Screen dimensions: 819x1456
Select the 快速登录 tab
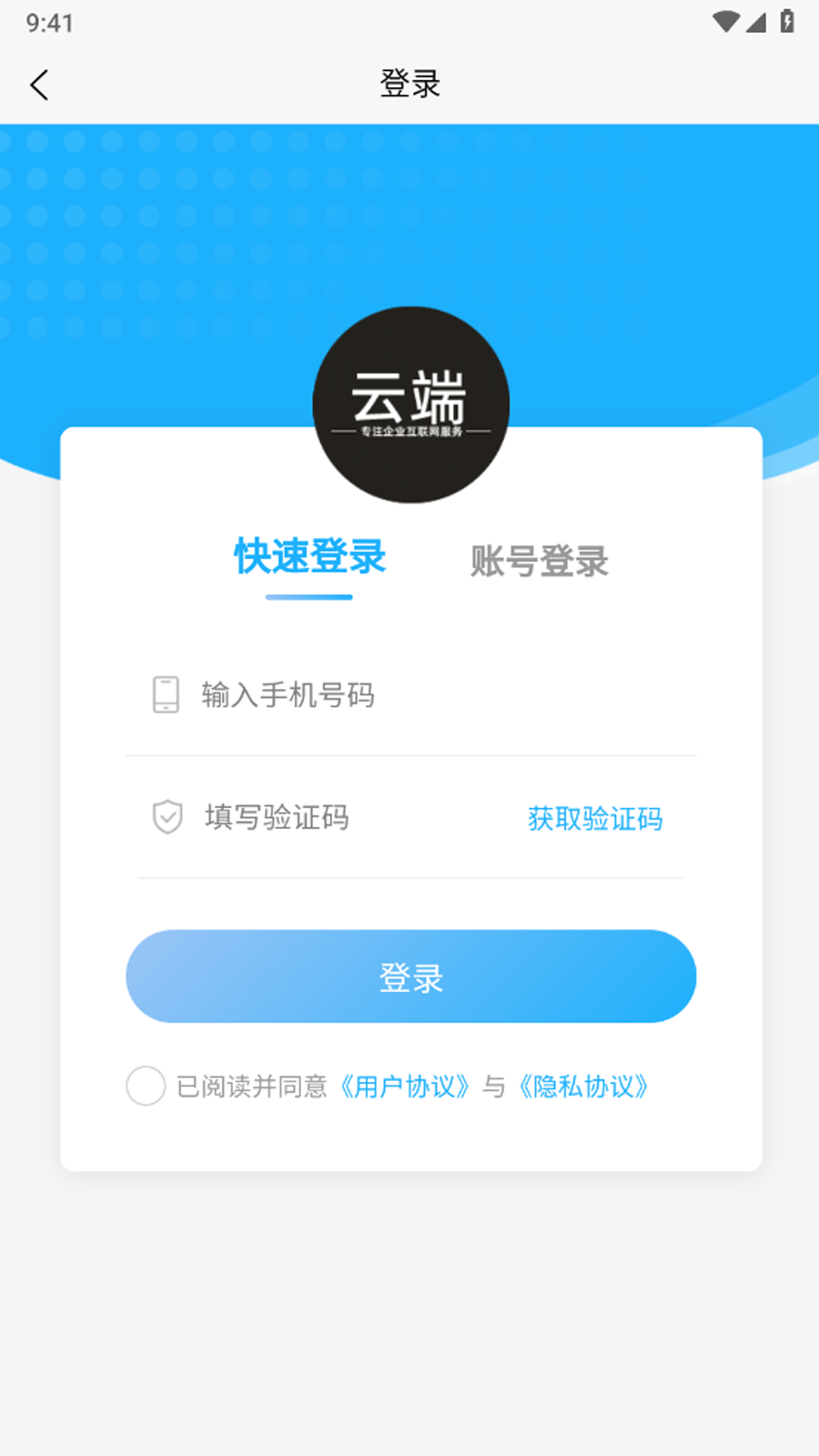pos(308,557)
